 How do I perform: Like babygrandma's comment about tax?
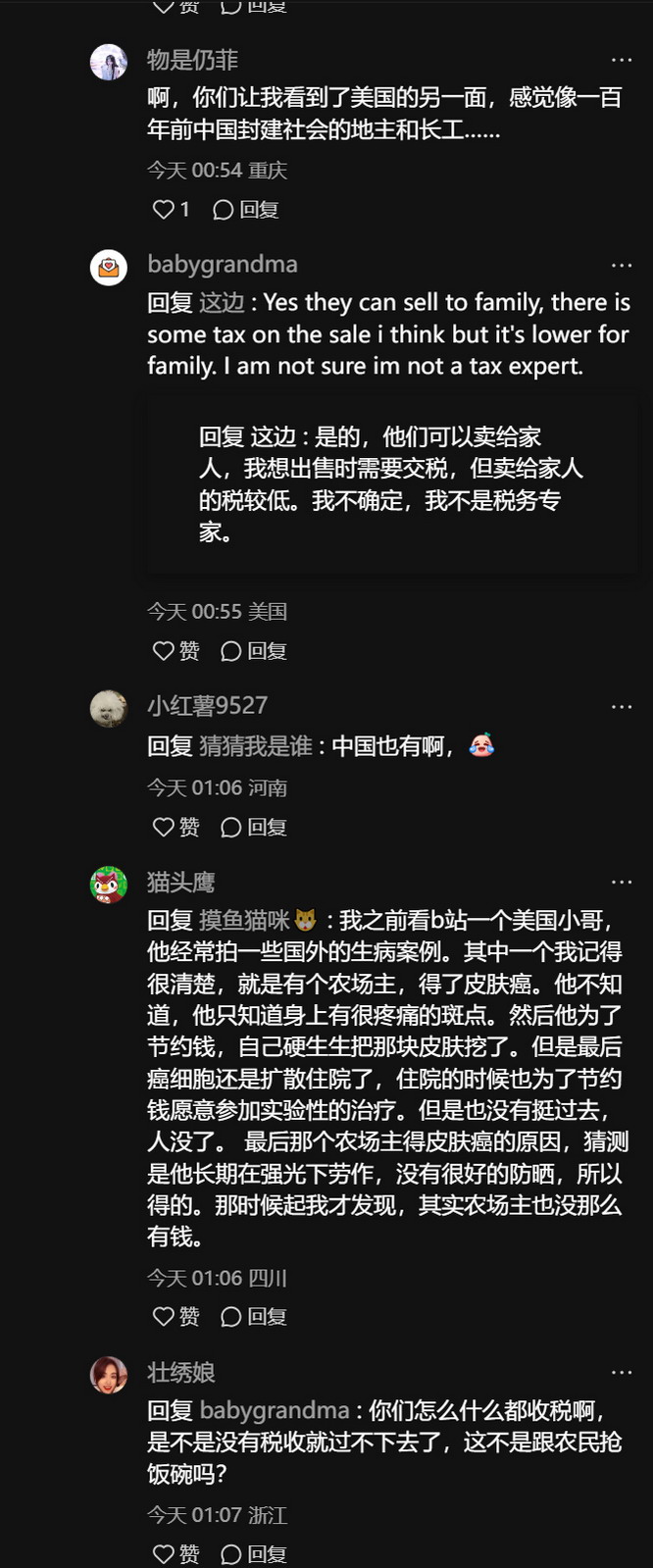[x=175, y=651]
